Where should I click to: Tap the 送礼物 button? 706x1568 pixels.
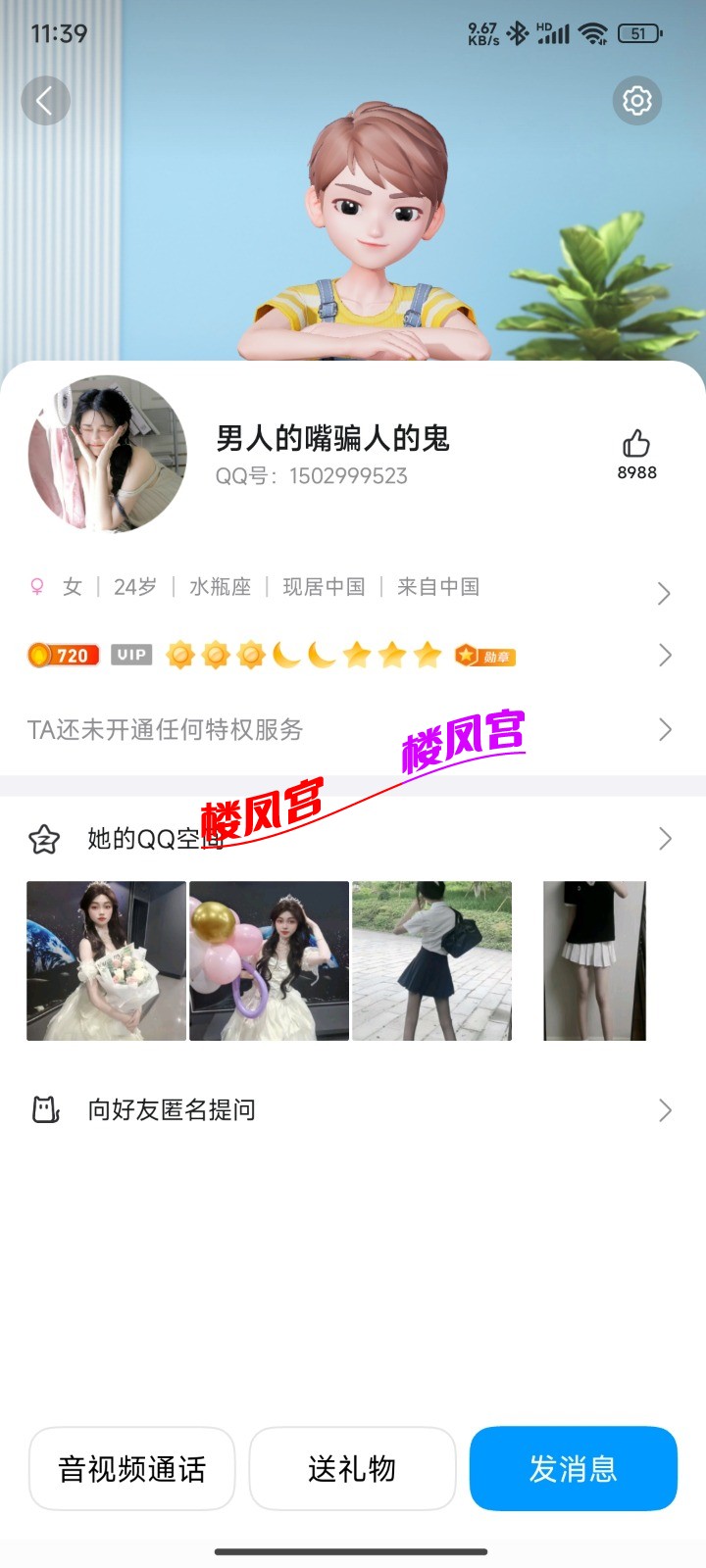352,1468
